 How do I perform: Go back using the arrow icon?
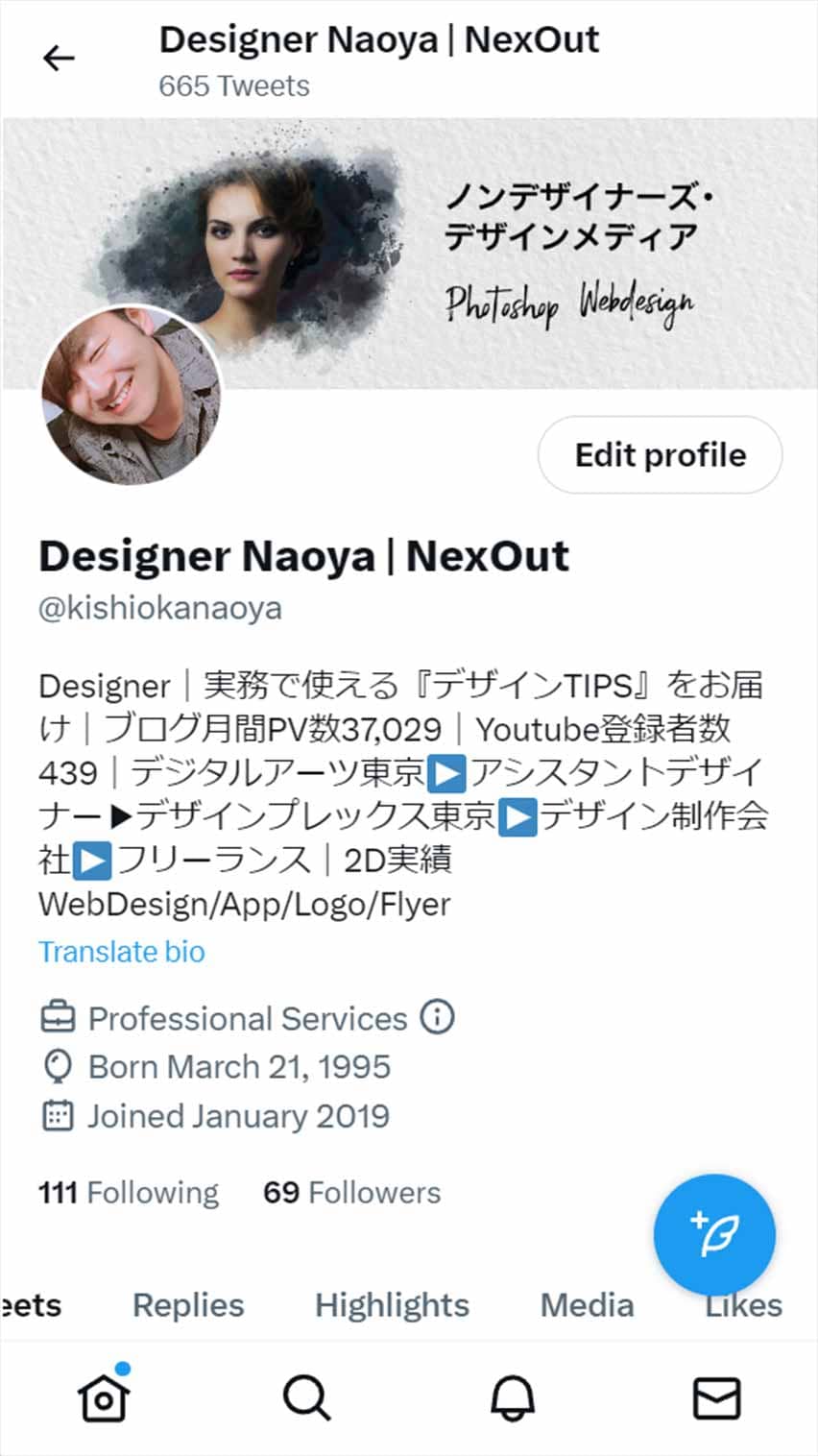point(59,60)
